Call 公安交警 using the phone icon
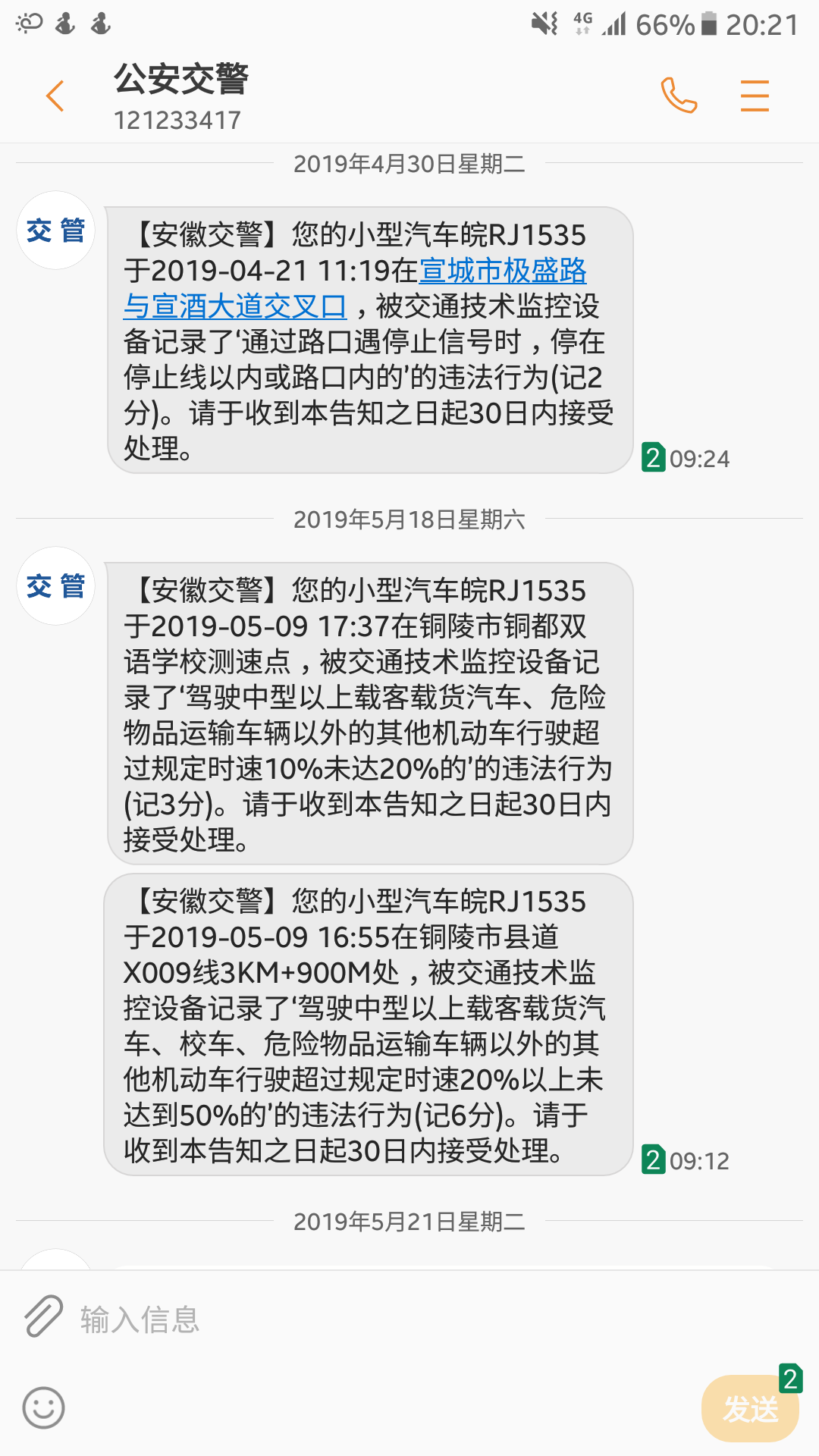Viewport: 819px width, 1456px height. pyautogui.click(x=678, y=96)
